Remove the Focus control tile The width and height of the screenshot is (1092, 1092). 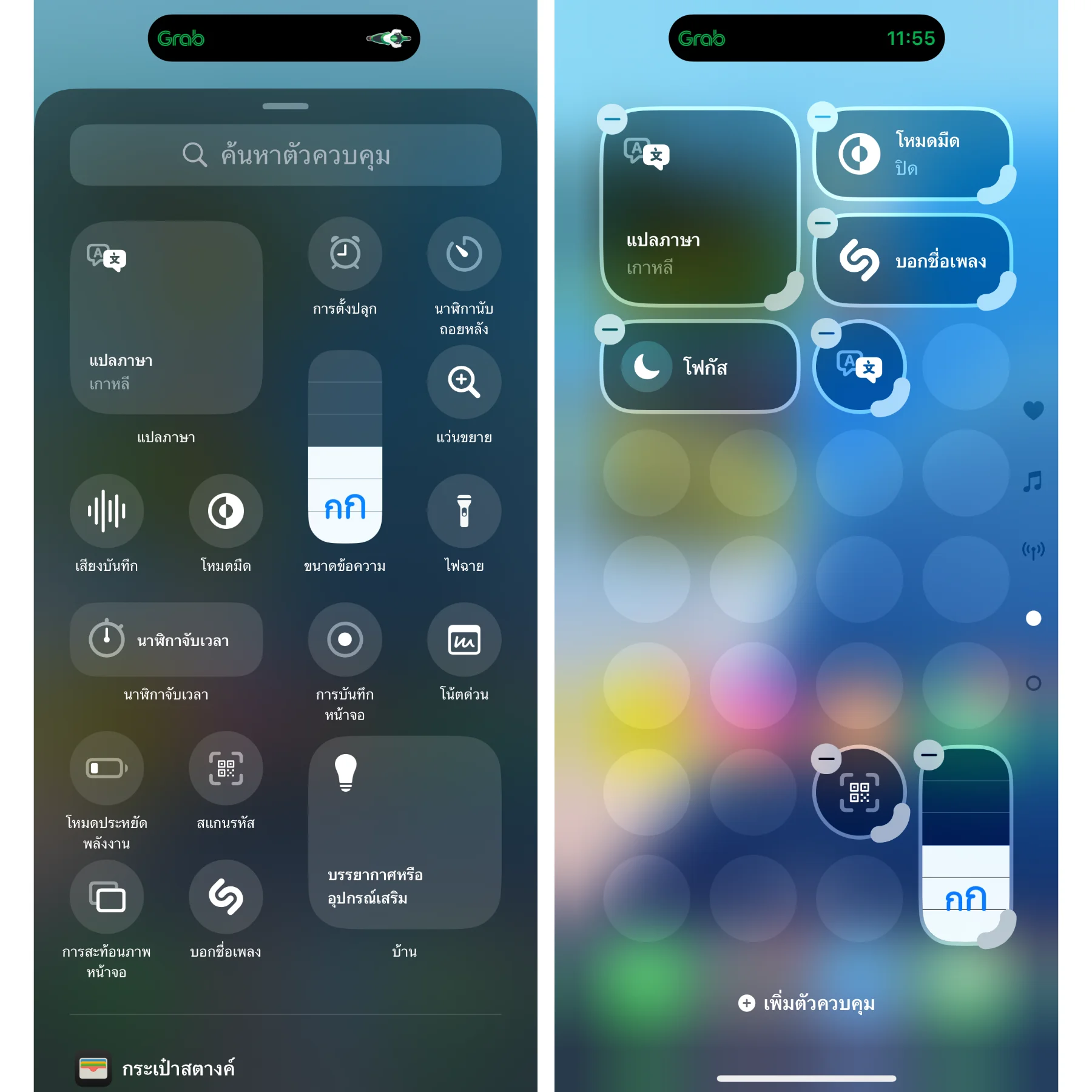(x=610, y=330)
